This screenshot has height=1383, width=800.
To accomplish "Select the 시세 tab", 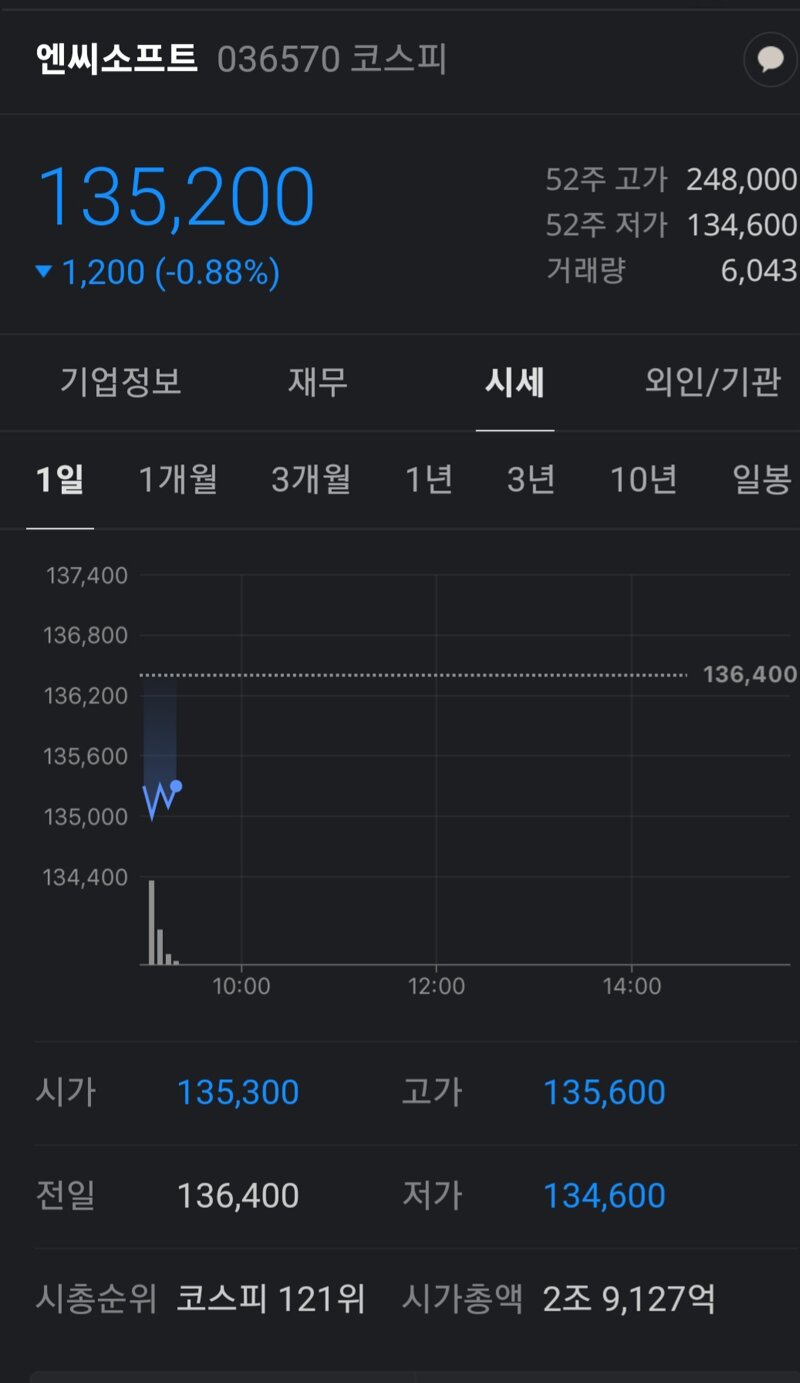I will pyautogui.click(x=515, y=382).
